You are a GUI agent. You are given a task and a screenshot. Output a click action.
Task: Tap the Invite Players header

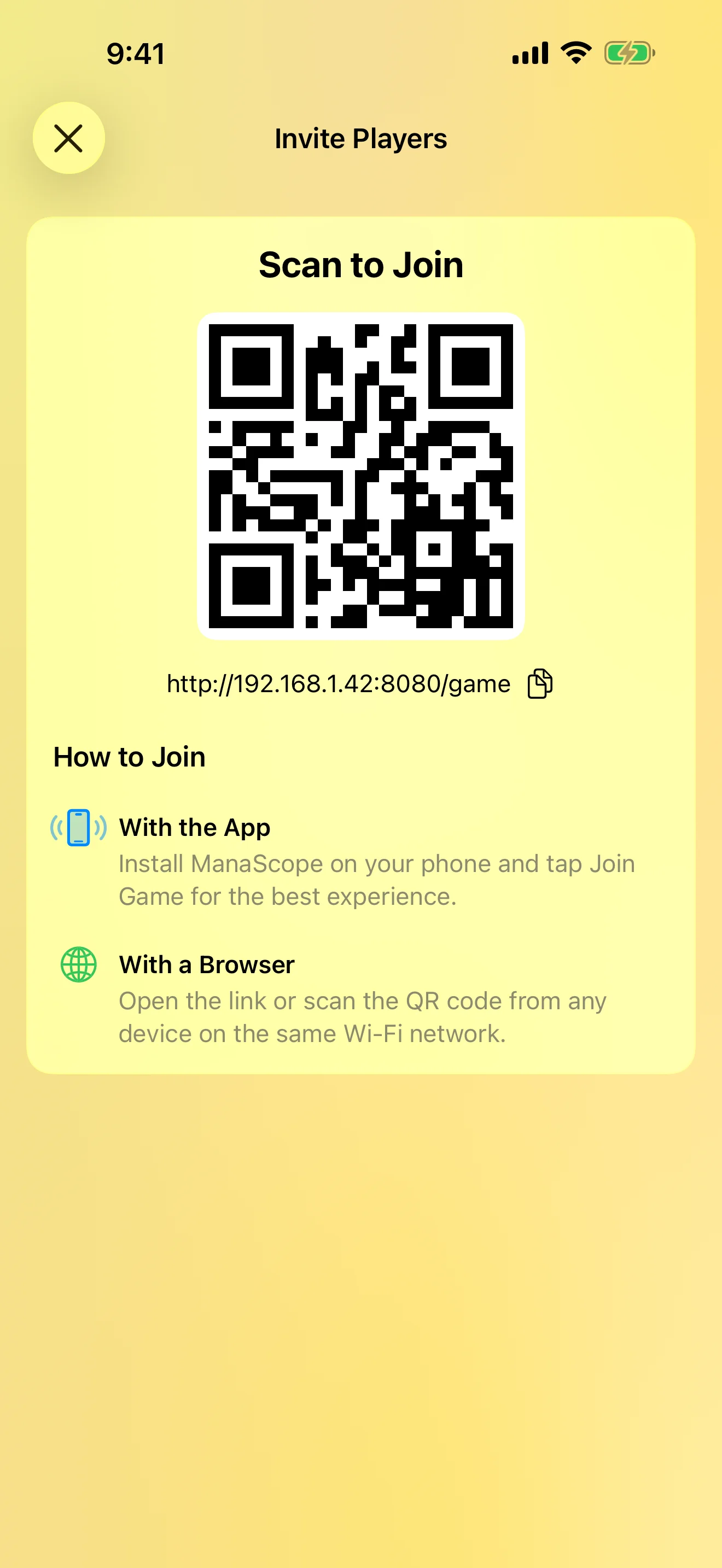[x=360, y=139]
